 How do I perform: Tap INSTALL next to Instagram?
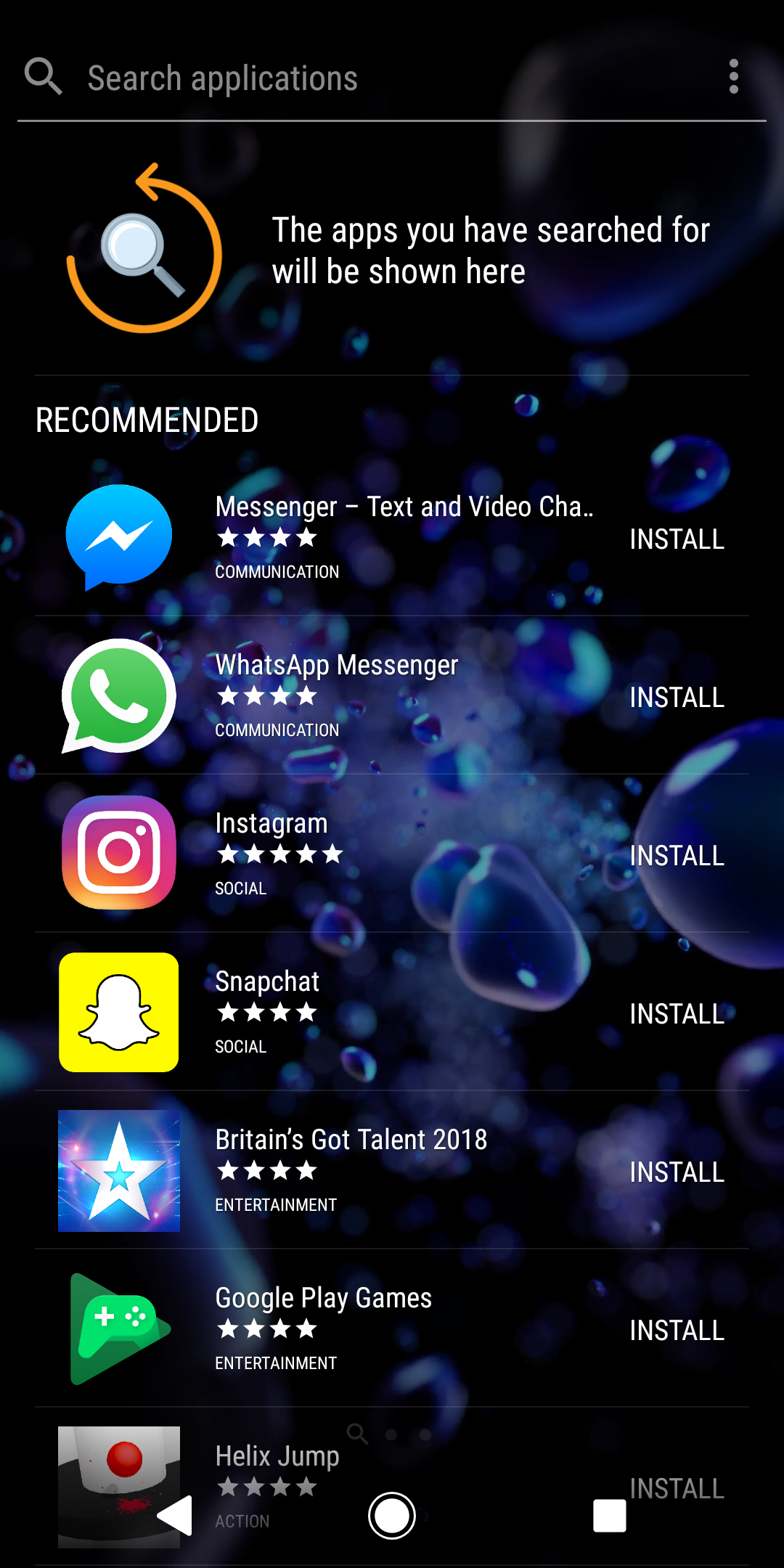pyautogui.click(x=677, y=856)
